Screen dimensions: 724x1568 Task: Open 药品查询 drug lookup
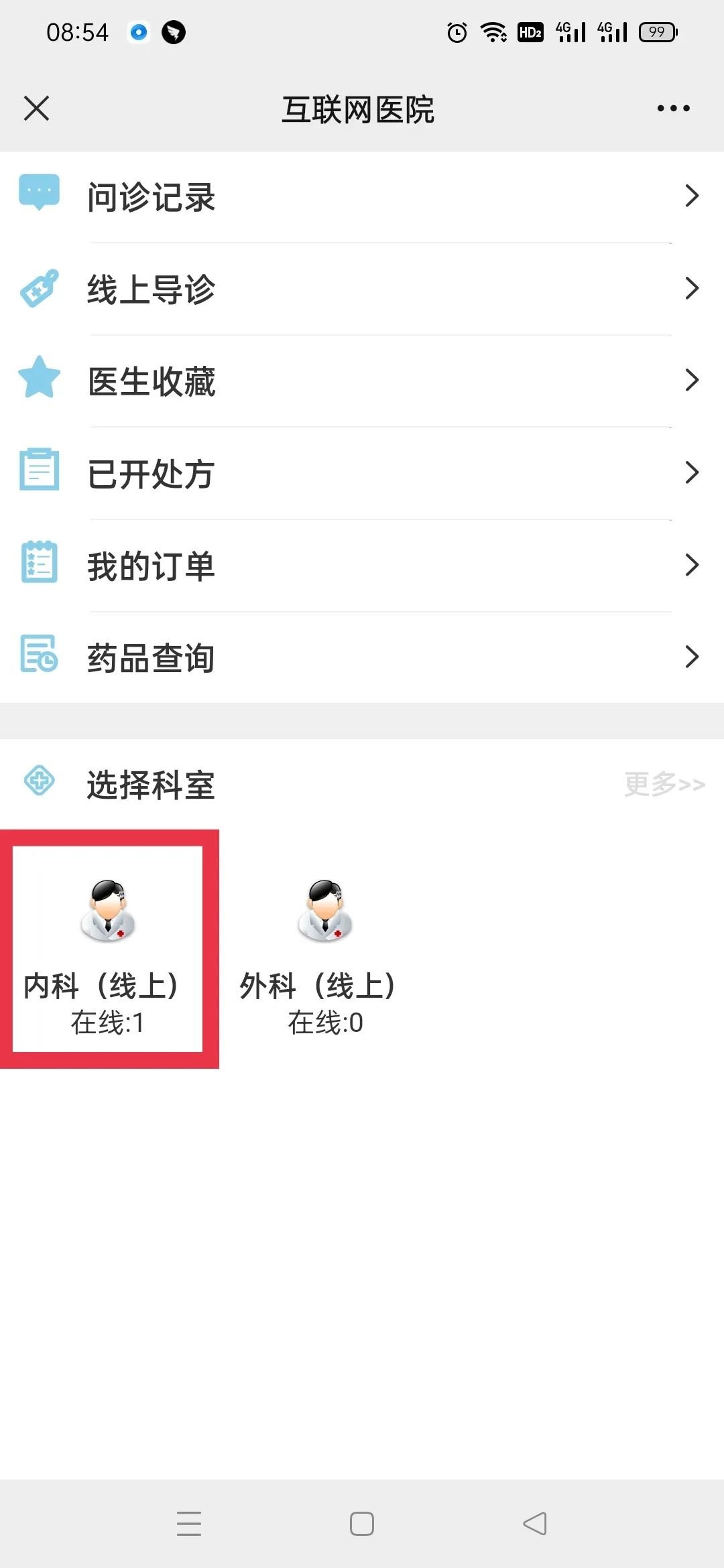(362, 657)
